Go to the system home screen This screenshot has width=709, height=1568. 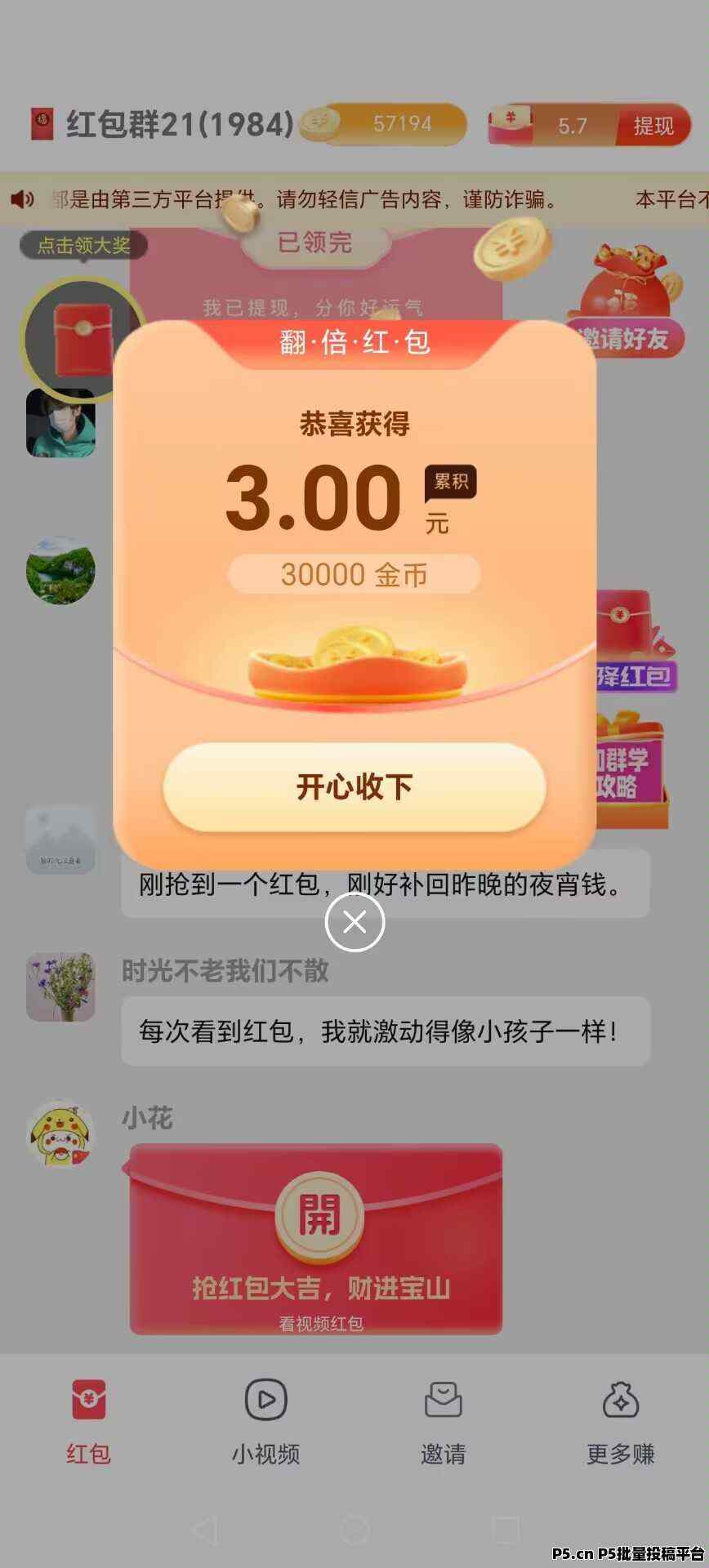point(354,1530)
